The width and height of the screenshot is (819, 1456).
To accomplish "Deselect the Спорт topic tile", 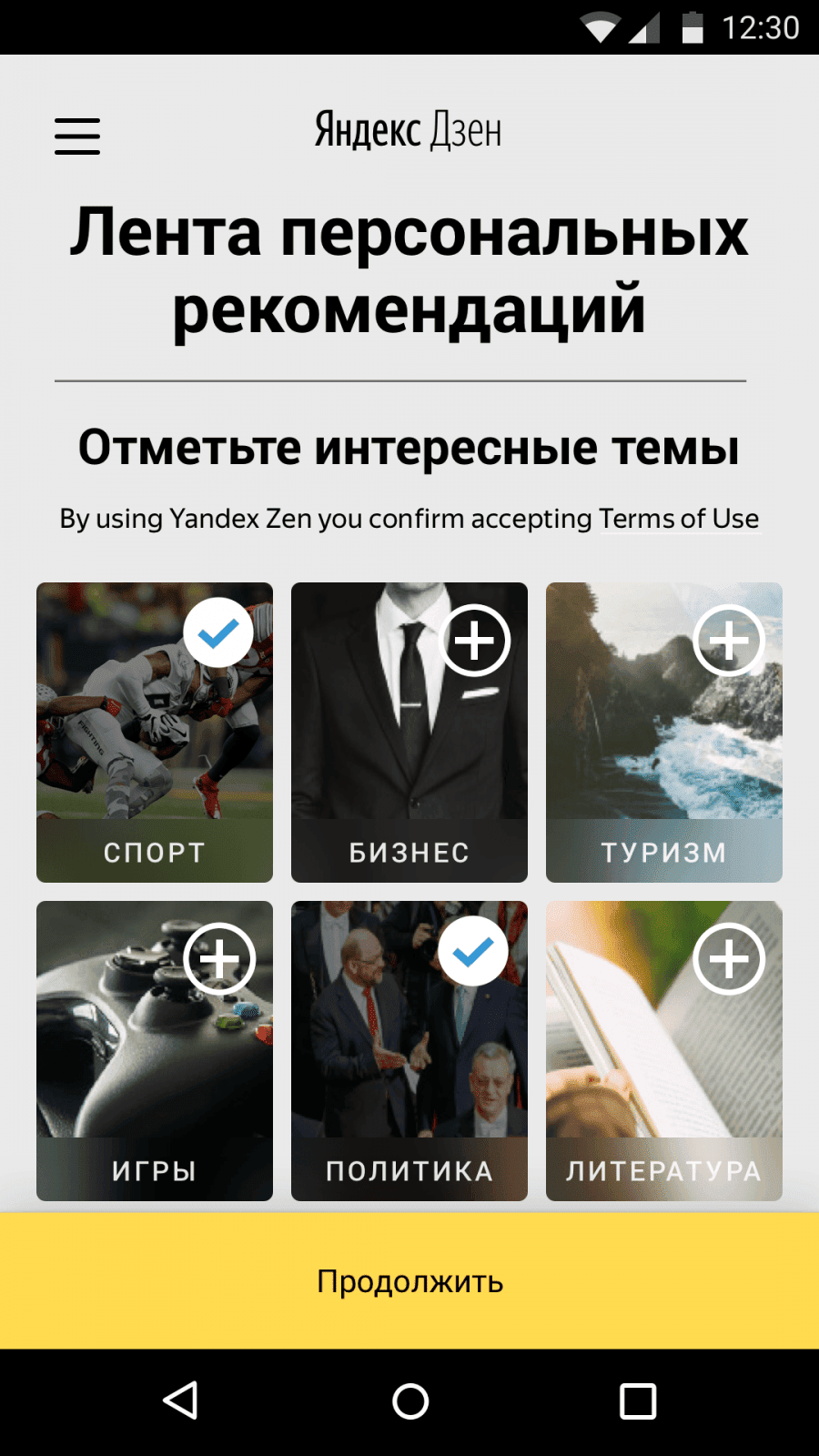I will [155, 733].
